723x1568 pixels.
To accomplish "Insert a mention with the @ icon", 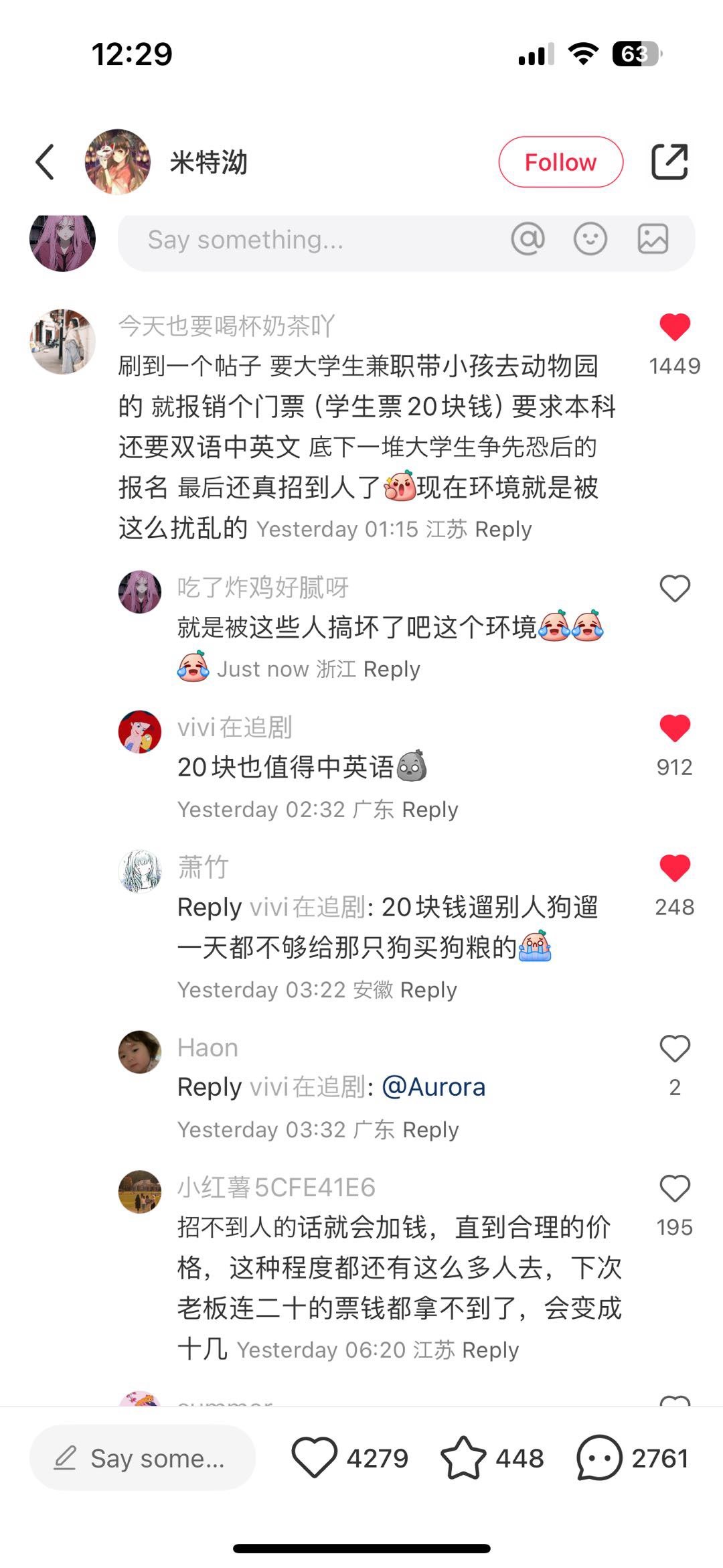I will (528, 239).
